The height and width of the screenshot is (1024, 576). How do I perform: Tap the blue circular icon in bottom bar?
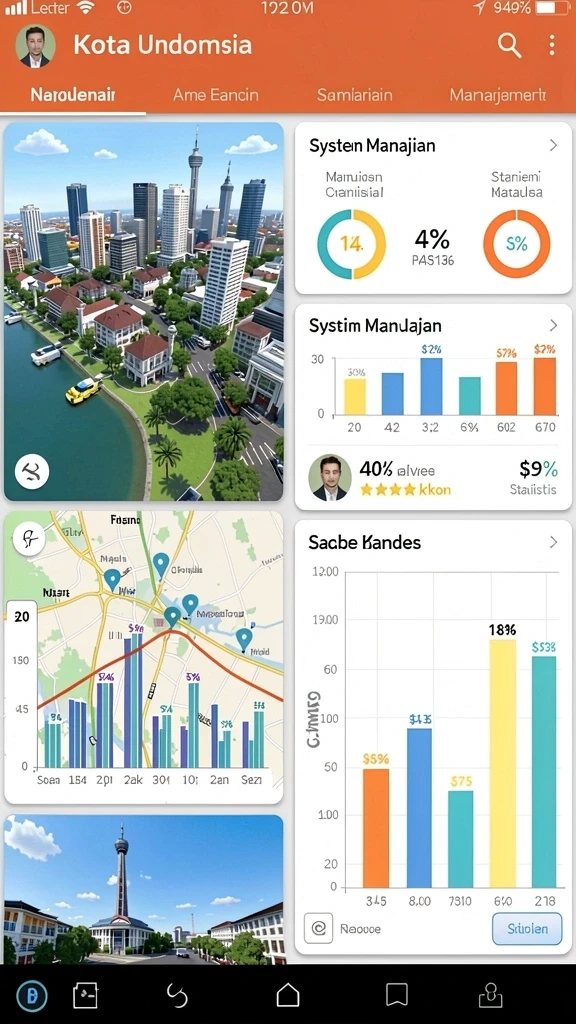[x=31, y=995]
